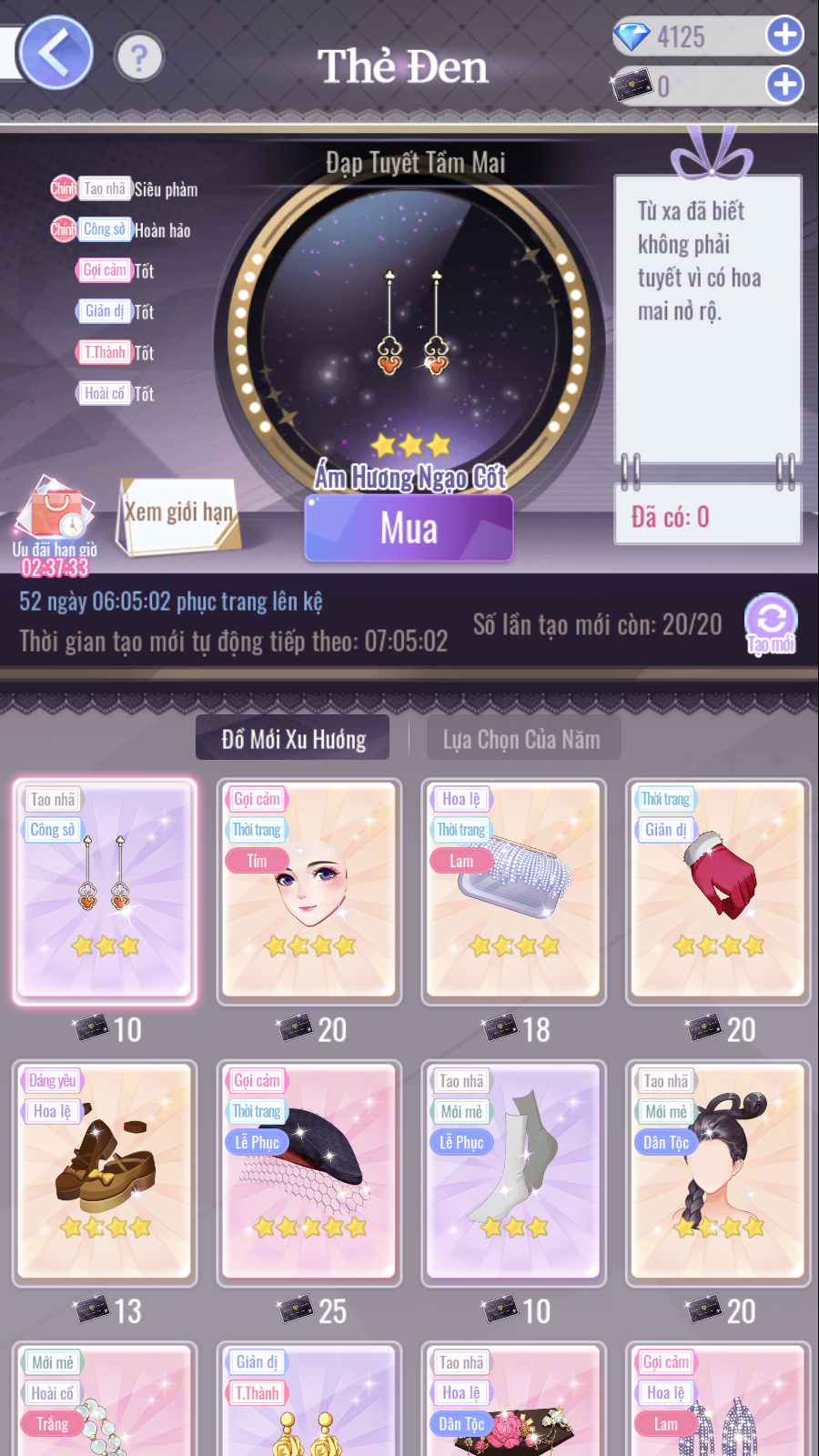
Task: Go back with the arrow button
Action: tap(55, 53)
